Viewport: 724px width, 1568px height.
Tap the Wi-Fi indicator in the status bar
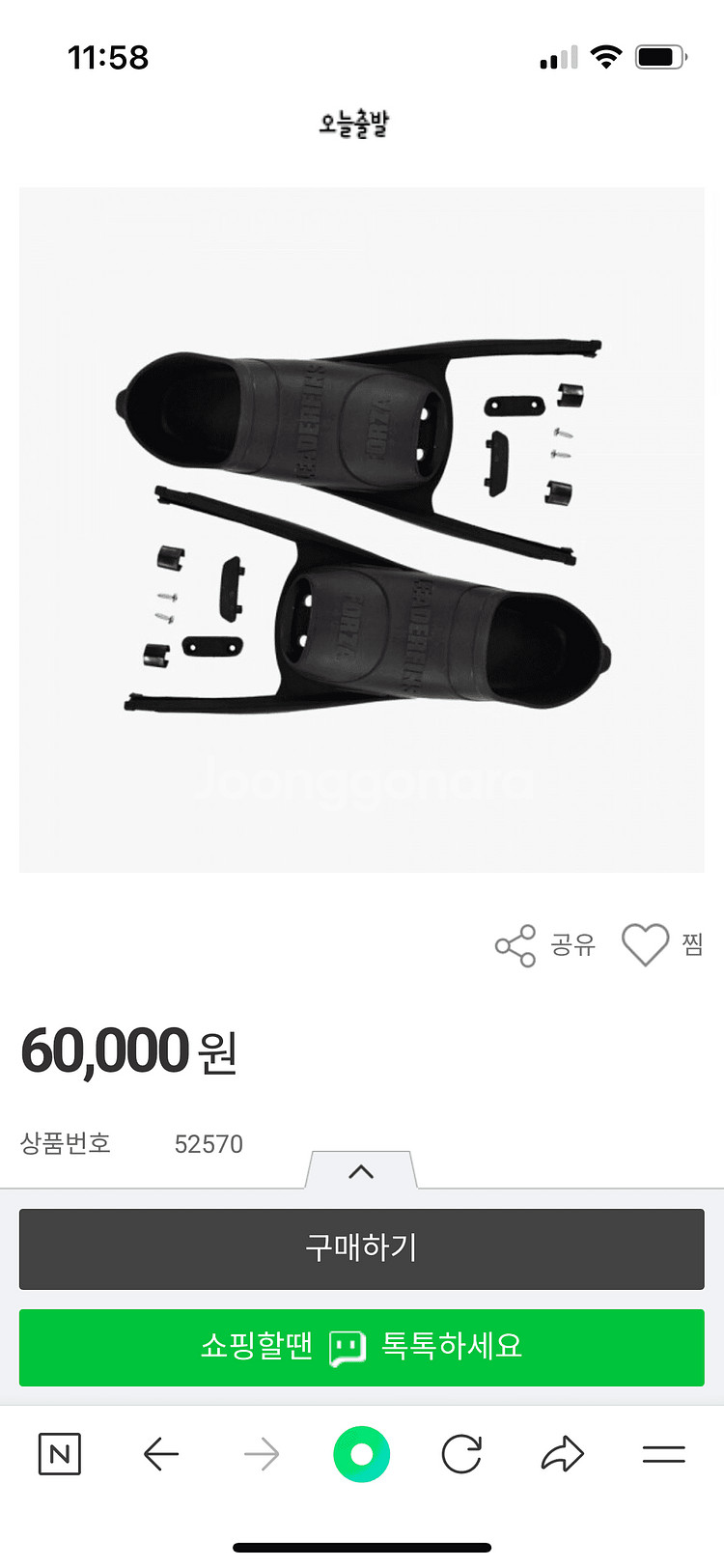[606, 56]
